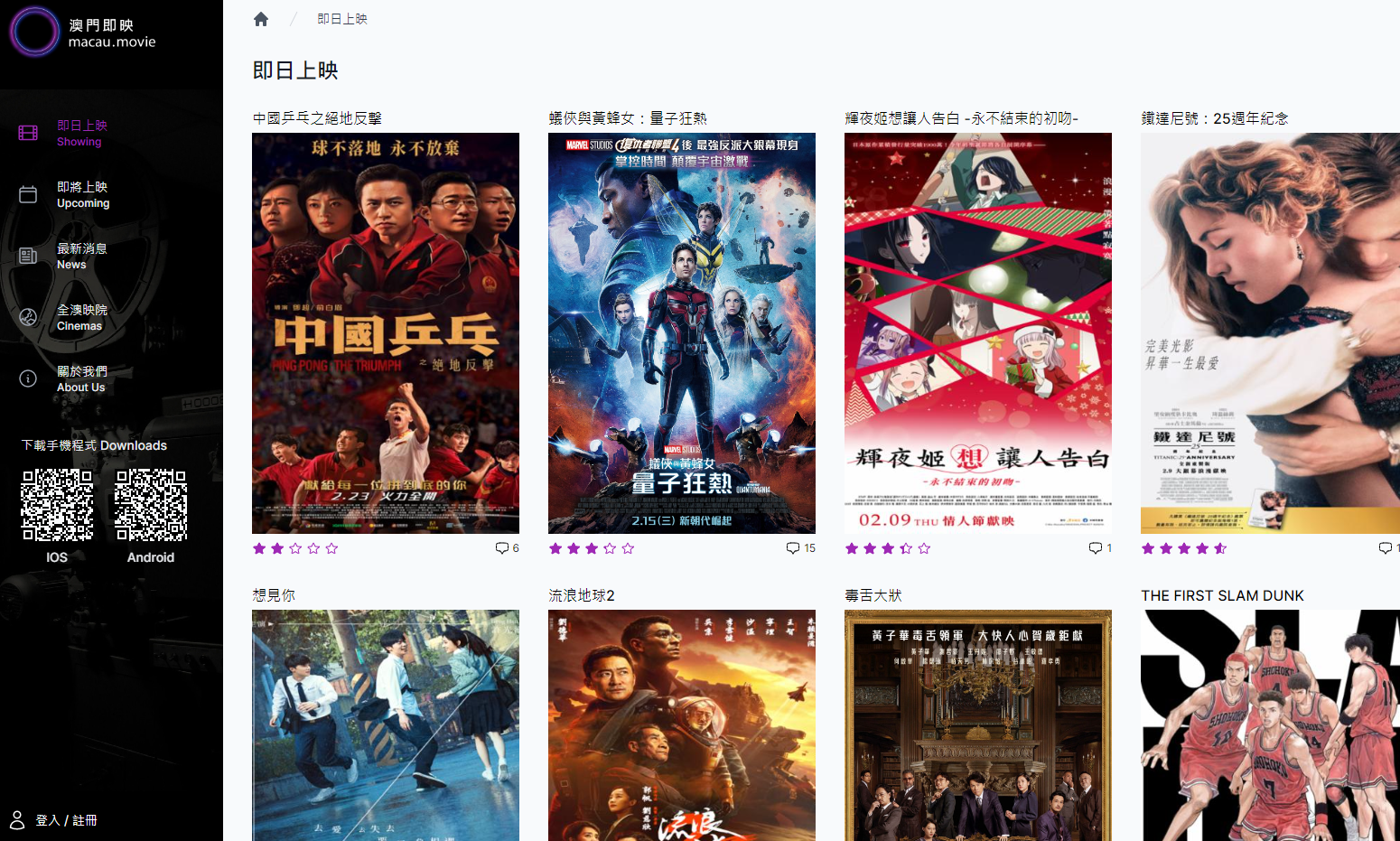The image size is (1400, 841).
Task: Open the 蟻俠與黃蜂女：量子狂熱 poster
Action: click(x=682, y=332)
